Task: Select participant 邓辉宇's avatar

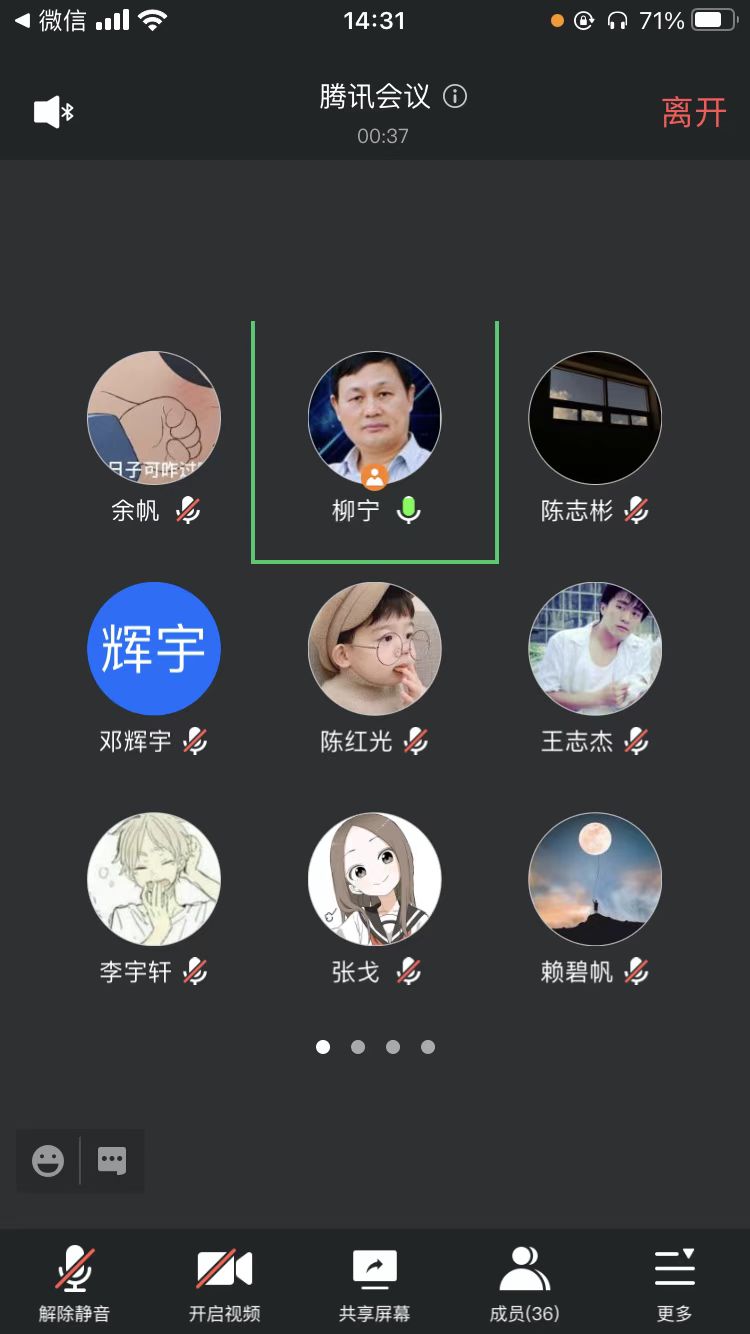Action: click(154, 648)
